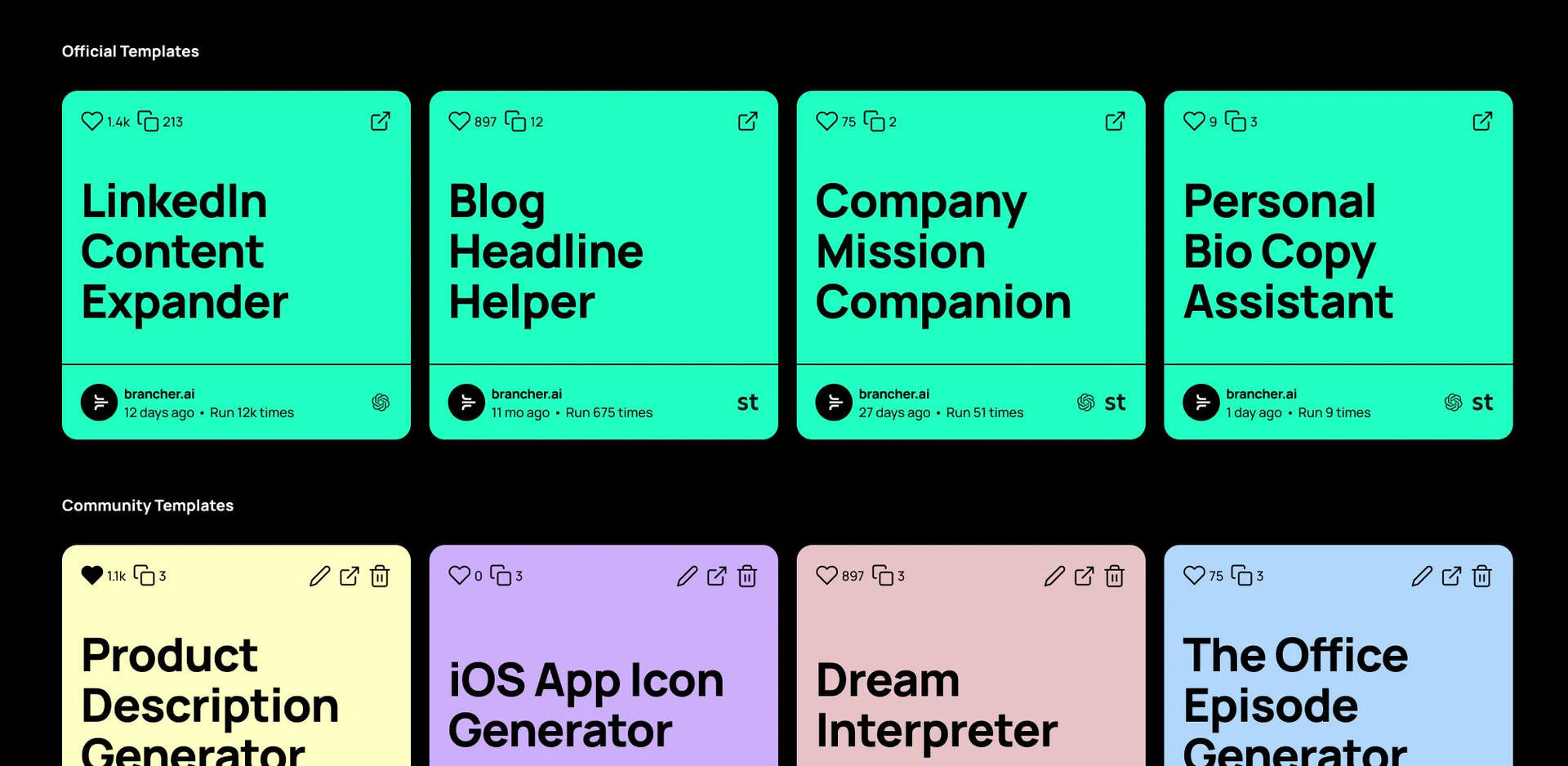Image resolution: width=1568 pixels, height=766 pixels.
Task: Duplicate the Dream Interpreter template
Action: [x=883, y=575]
